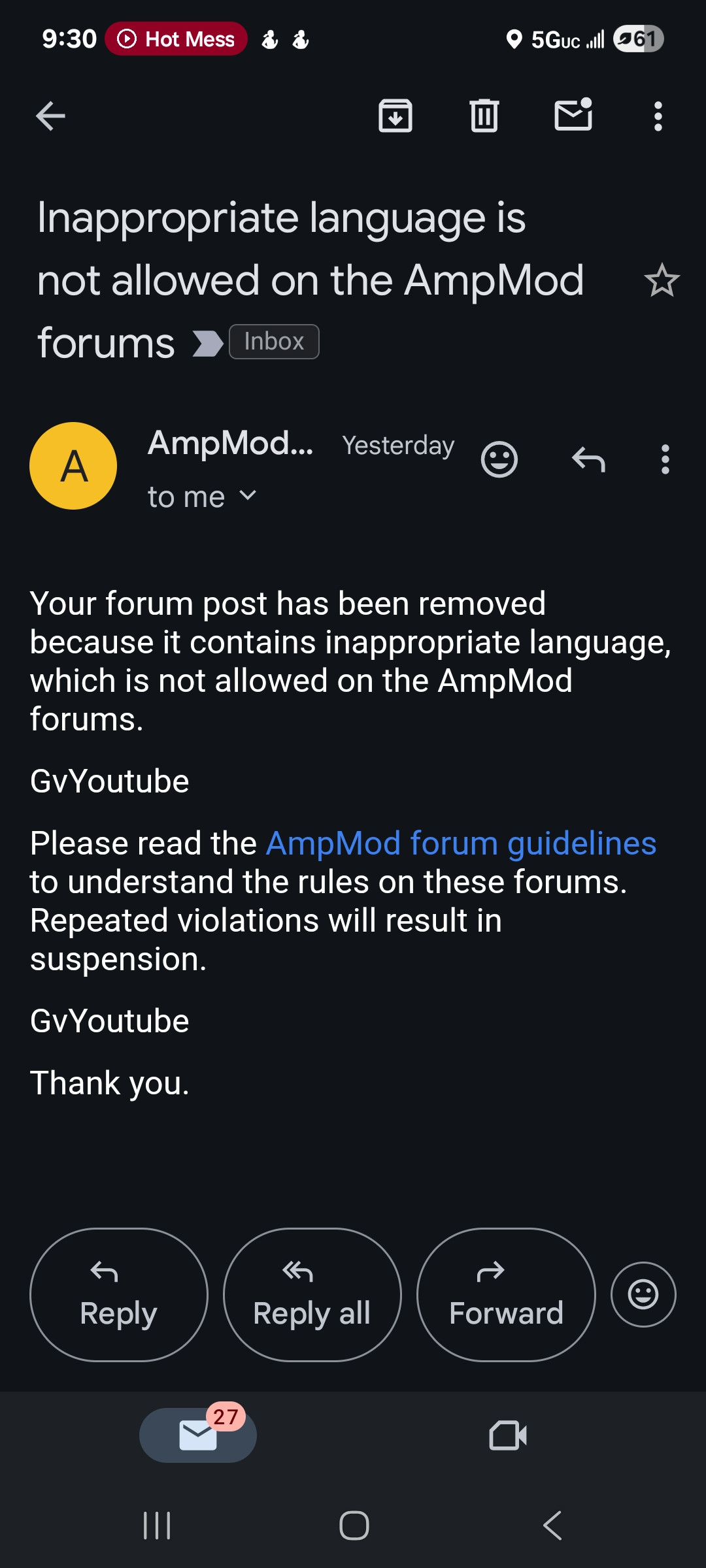Tap the round emoji button beside Forward
Image resolution: width=706 pixels, height=1568 pixels.
(643, 1294)
